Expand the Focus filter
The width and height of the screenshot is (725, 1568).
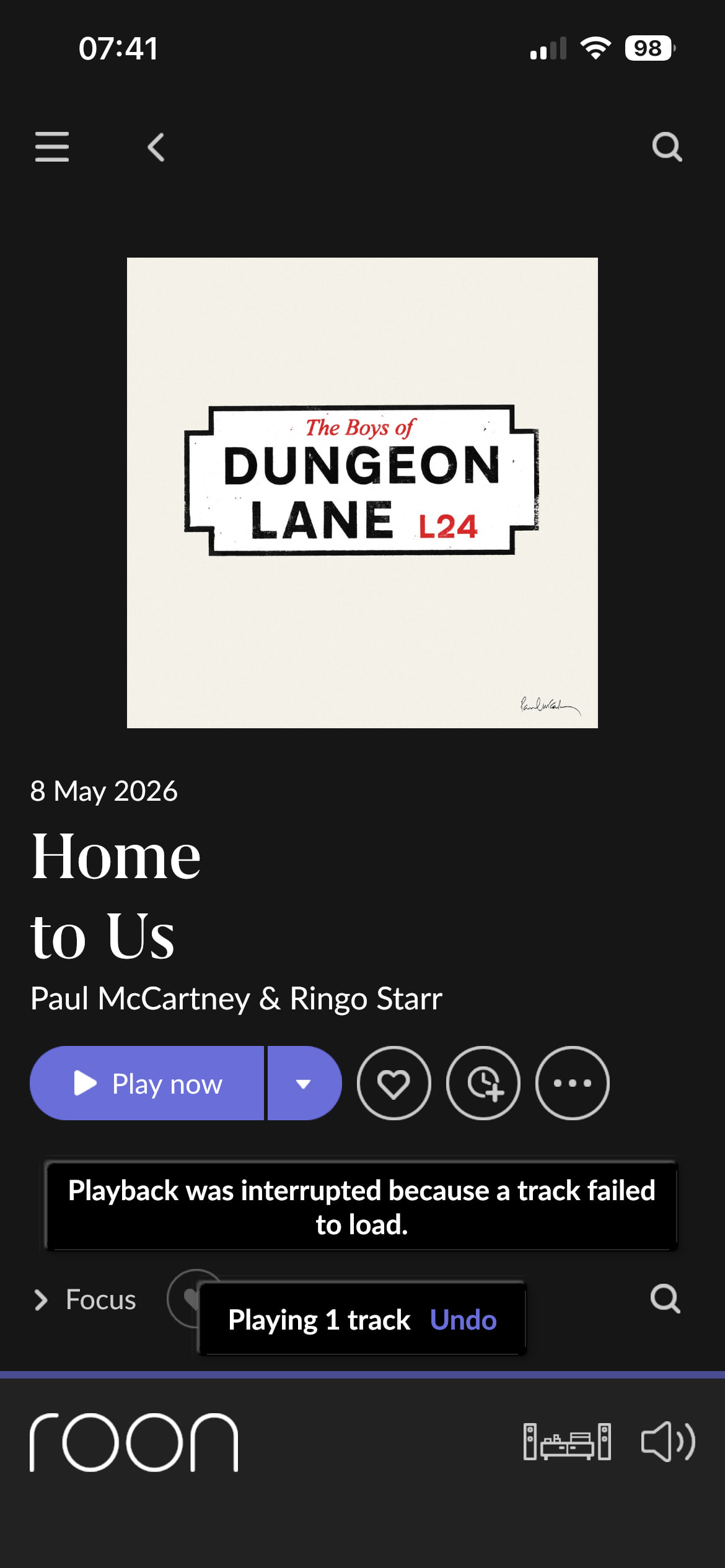tap(85, 1299)
